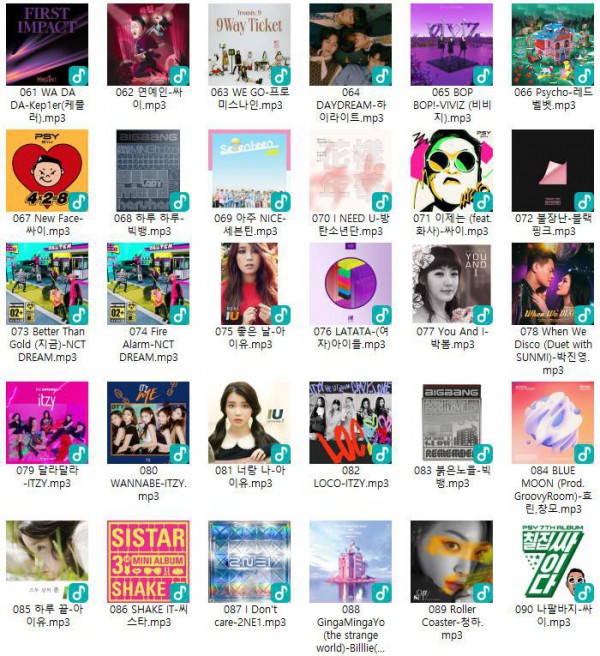Open 061 WA DA DA-Kep1er mp3 file

pos(47,44)
